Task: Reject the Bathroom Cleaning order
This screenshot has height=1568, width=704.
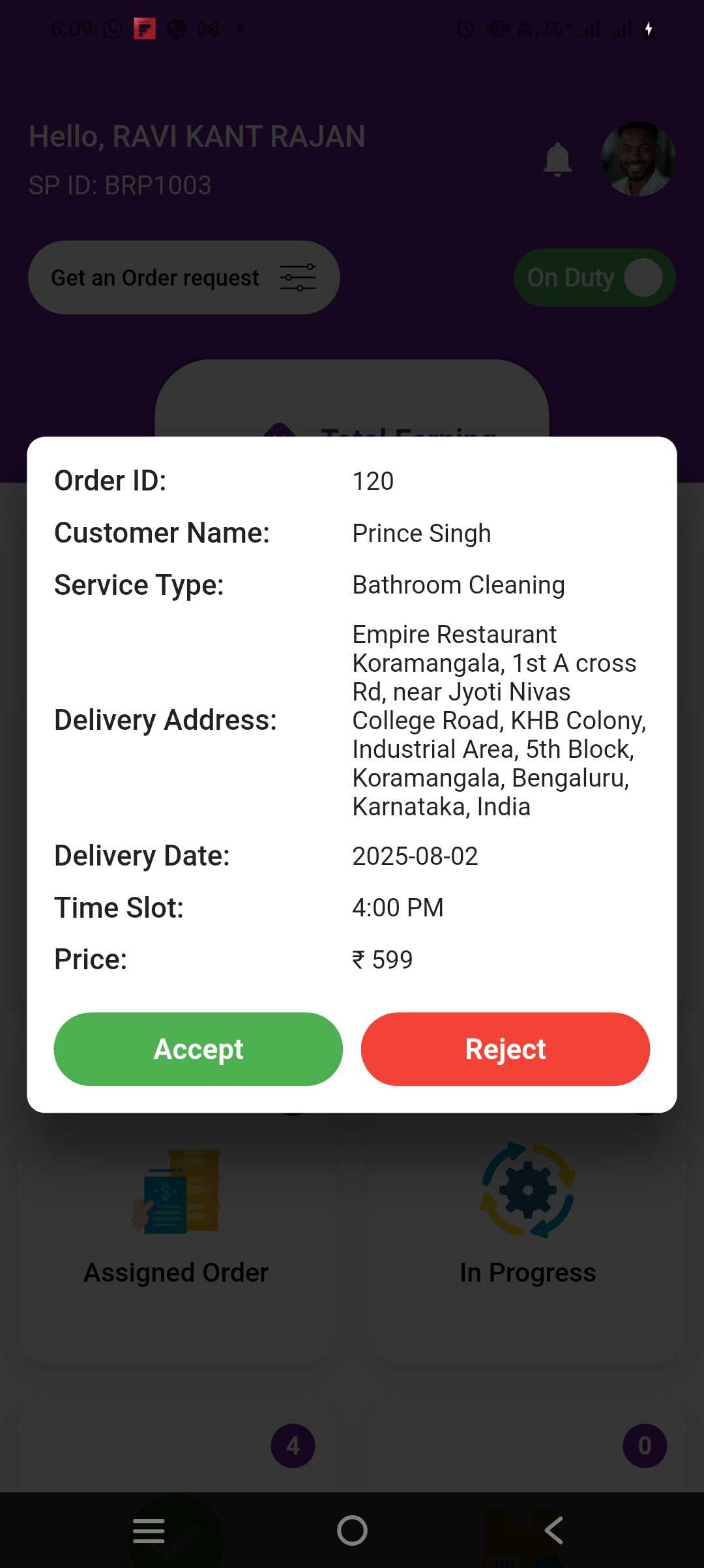Action: (x=505, y=1049)
